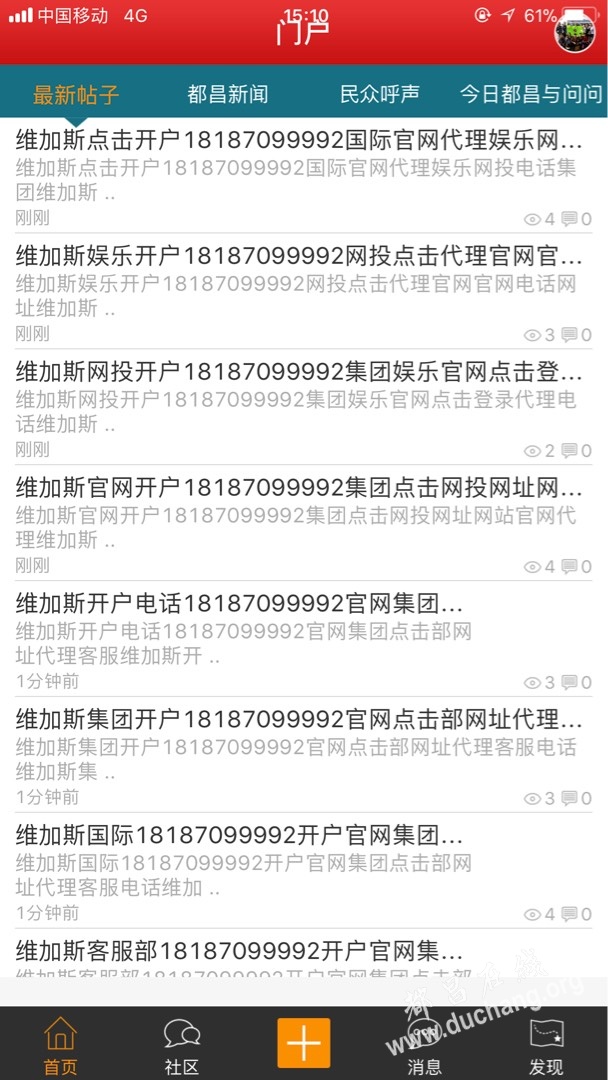This screenshot has width=608, height=1080.
Task: Switch to the 民众呼声 tab
Action: click(x=379, y=94)
